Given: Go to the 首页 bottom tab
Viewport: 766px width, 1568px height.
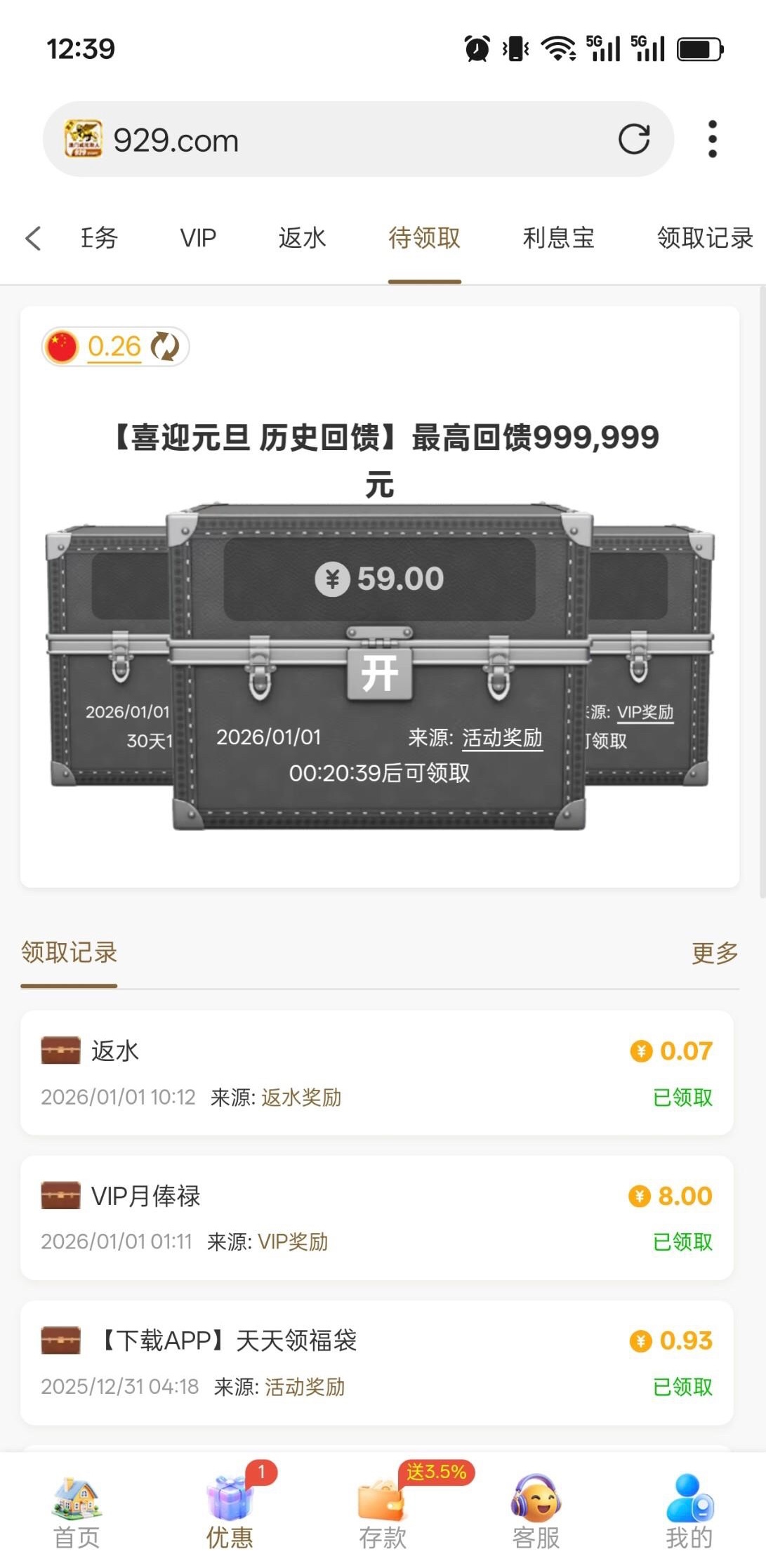Looking at the screenshot, I should click(x=77, y=1511).
